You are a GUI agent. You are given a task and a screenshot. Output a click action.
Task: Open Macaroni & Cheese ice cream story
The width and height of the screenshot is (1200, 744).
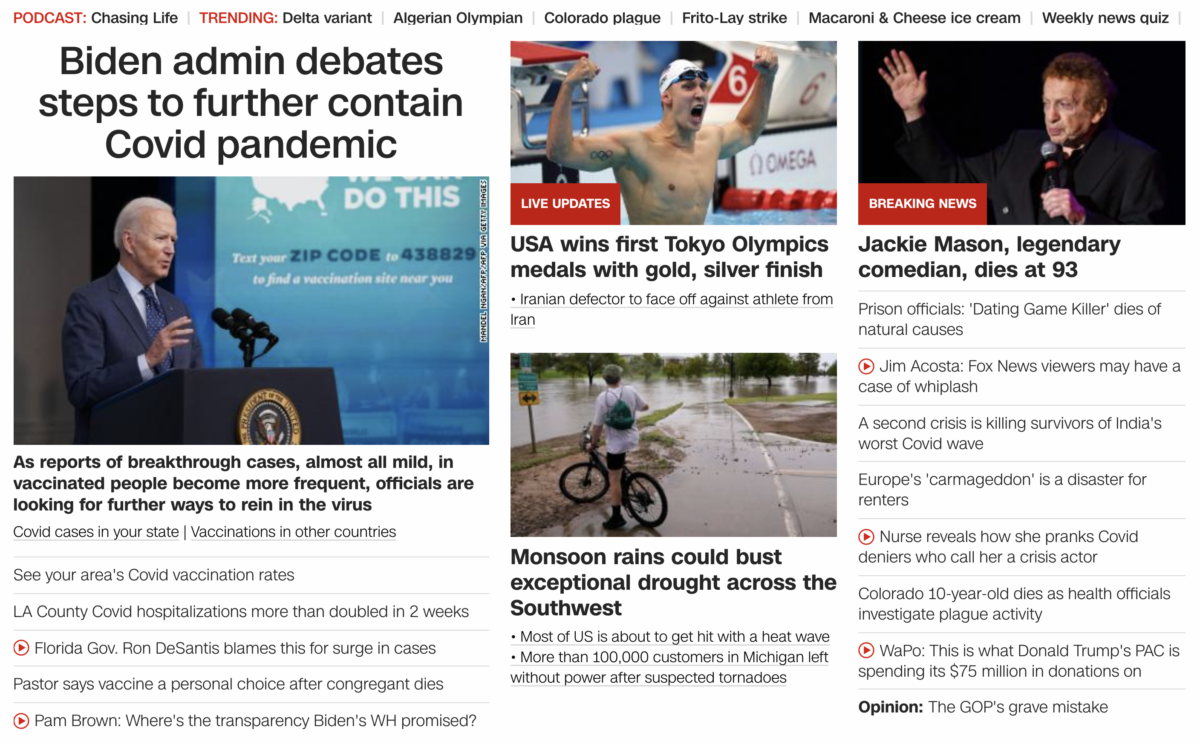coord(914,18)
